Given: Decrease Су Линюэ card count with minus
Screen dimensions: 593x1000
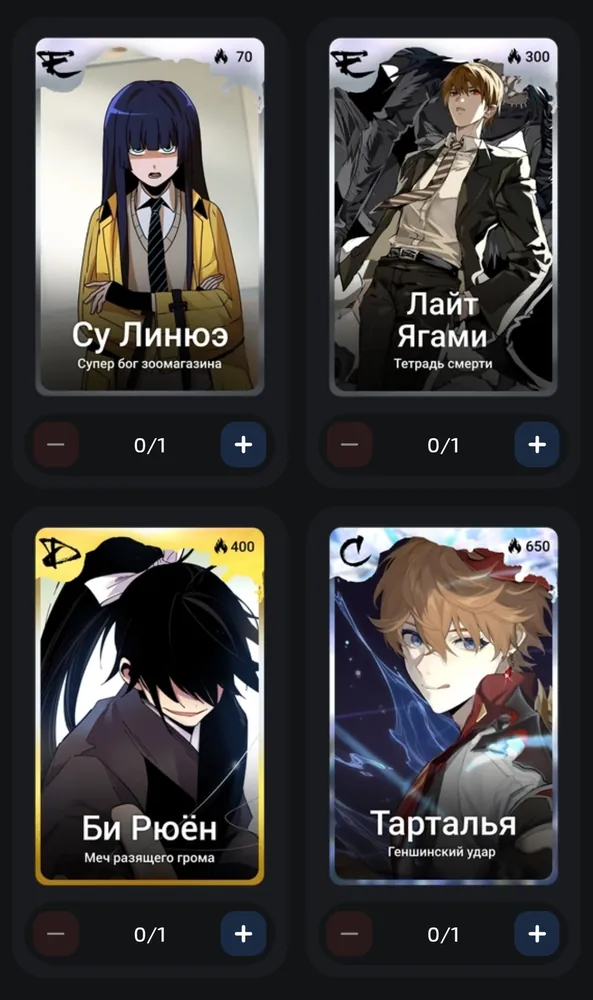Looking at the screenshot, I should click(56, 445).
